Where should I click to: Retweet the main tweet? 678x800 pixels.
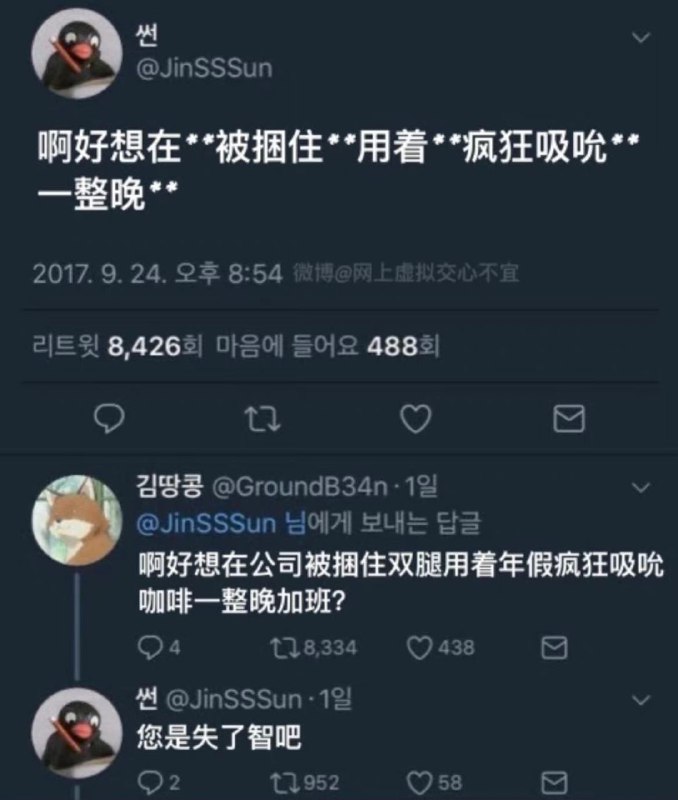click(x=260, y=419)
